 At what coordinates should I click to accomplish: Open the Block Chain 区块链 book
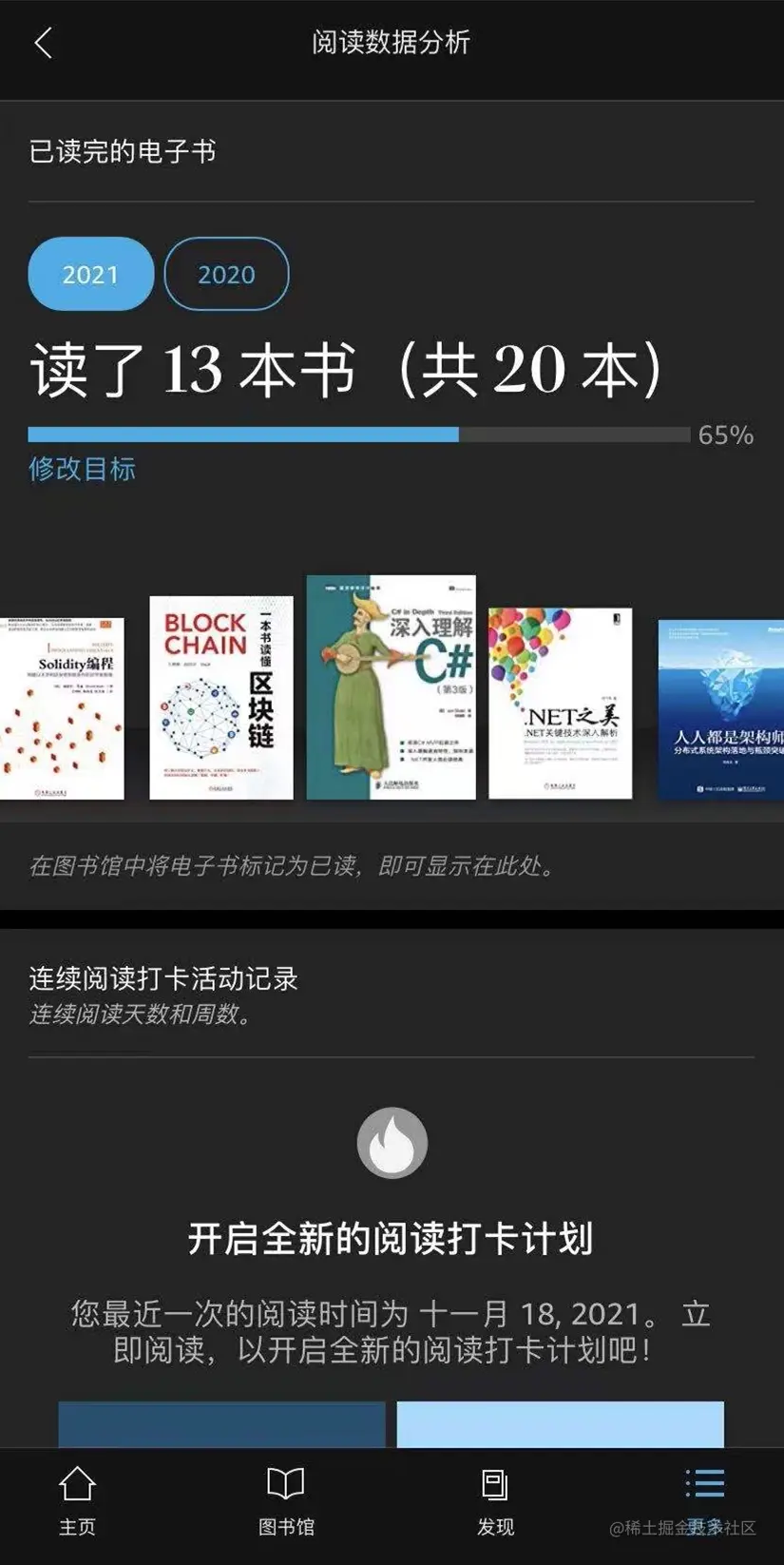[221, 698]
